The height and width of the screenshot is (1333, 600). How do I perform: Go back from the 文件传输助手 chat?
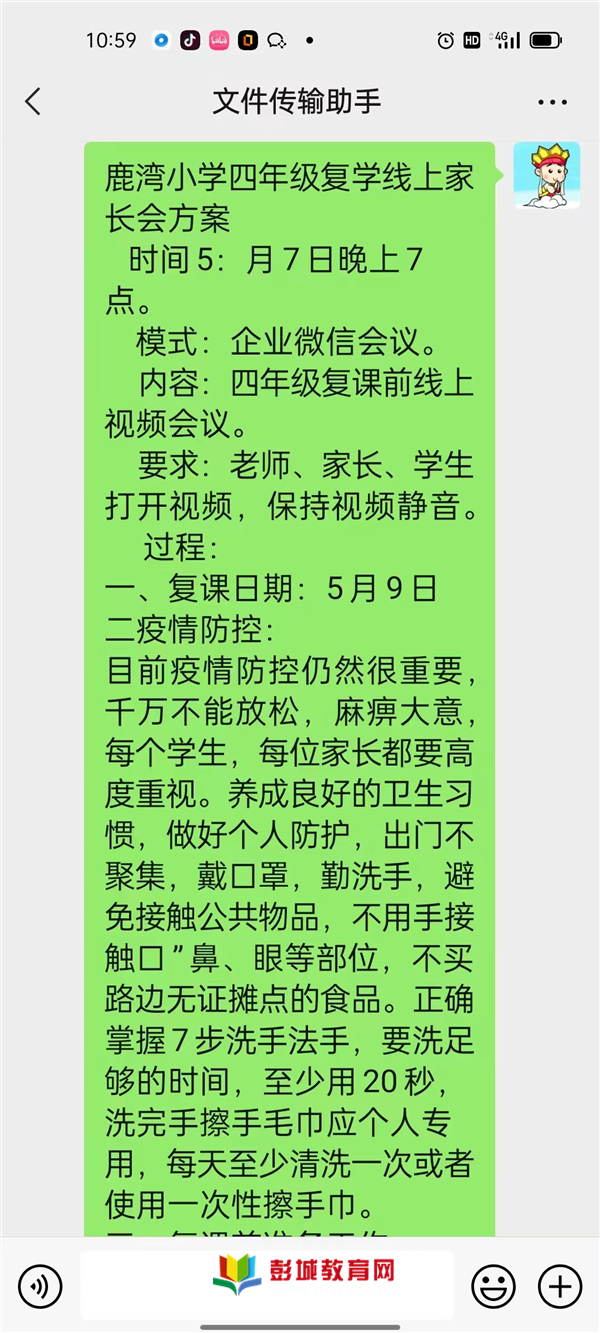pos(33,101)
